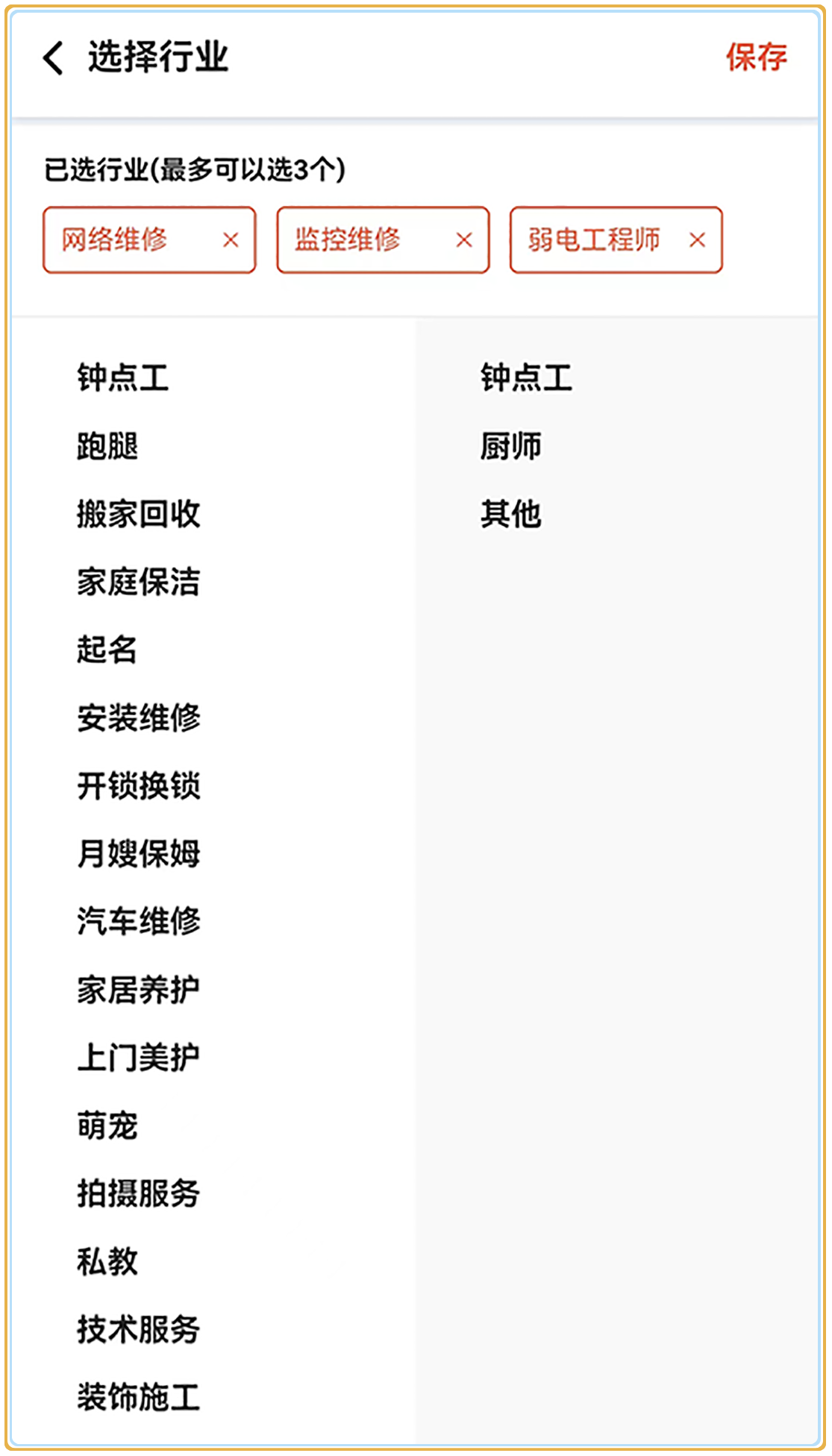The height and width of the screenshot is (1456, 832).
Task: Select 月嫂保姆 category
Action: (138, 853)
